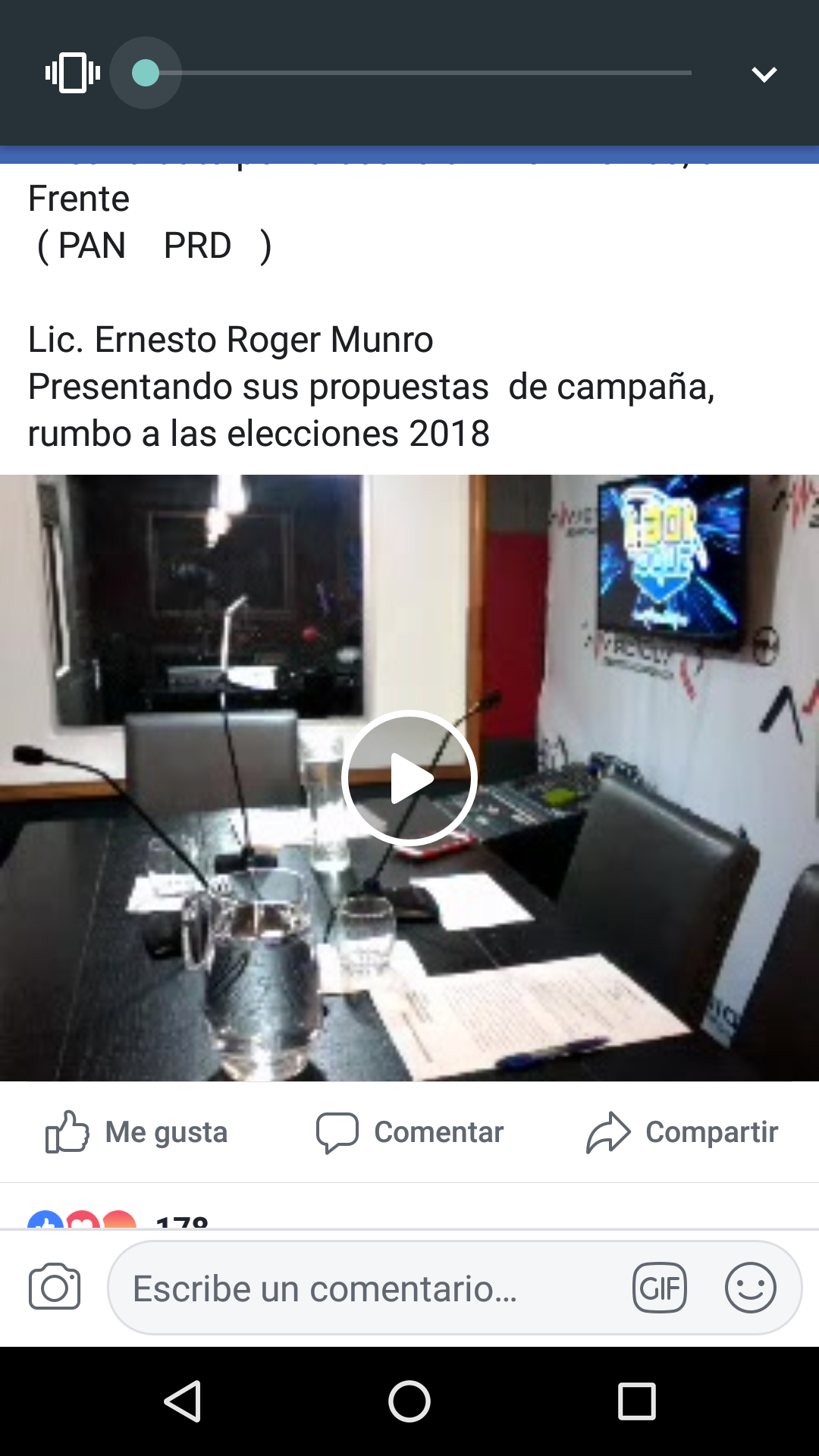Share the post via Compartir
The image size is (819, 1456).
tap(682, 1132)
